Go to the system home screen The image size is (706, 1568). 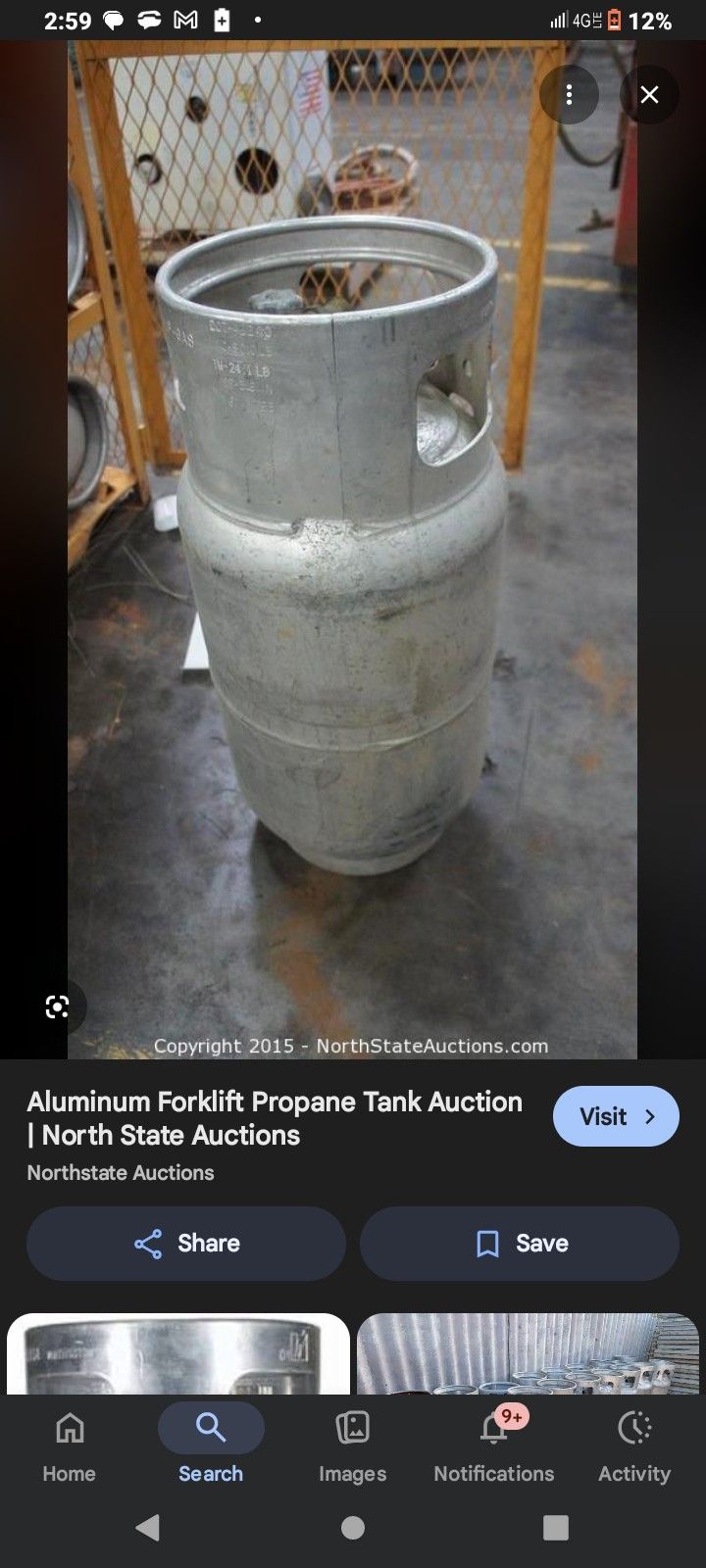click(353, 1527)
